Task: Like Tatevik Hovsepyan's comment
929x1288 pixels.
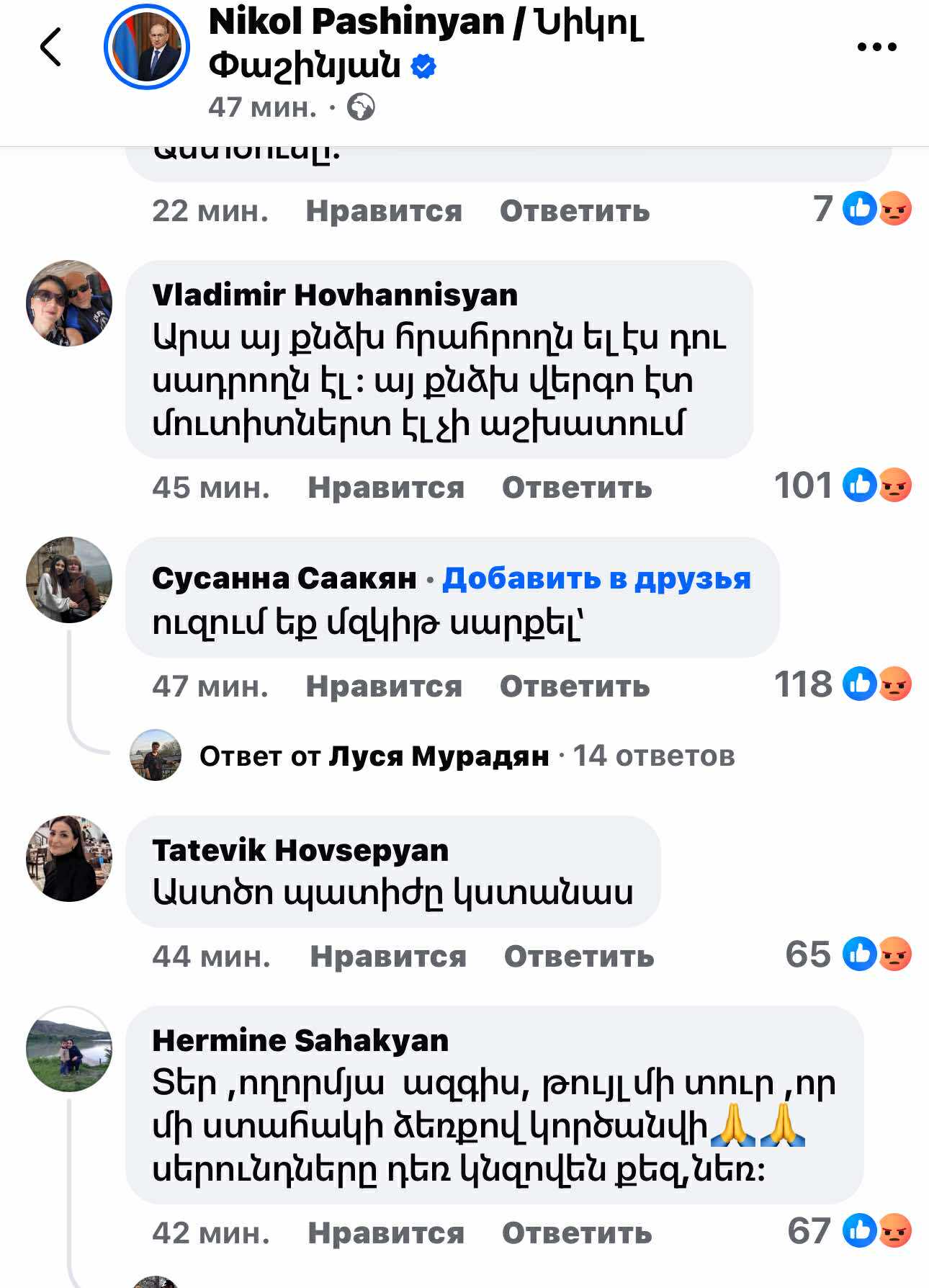Action: point(388,957)
